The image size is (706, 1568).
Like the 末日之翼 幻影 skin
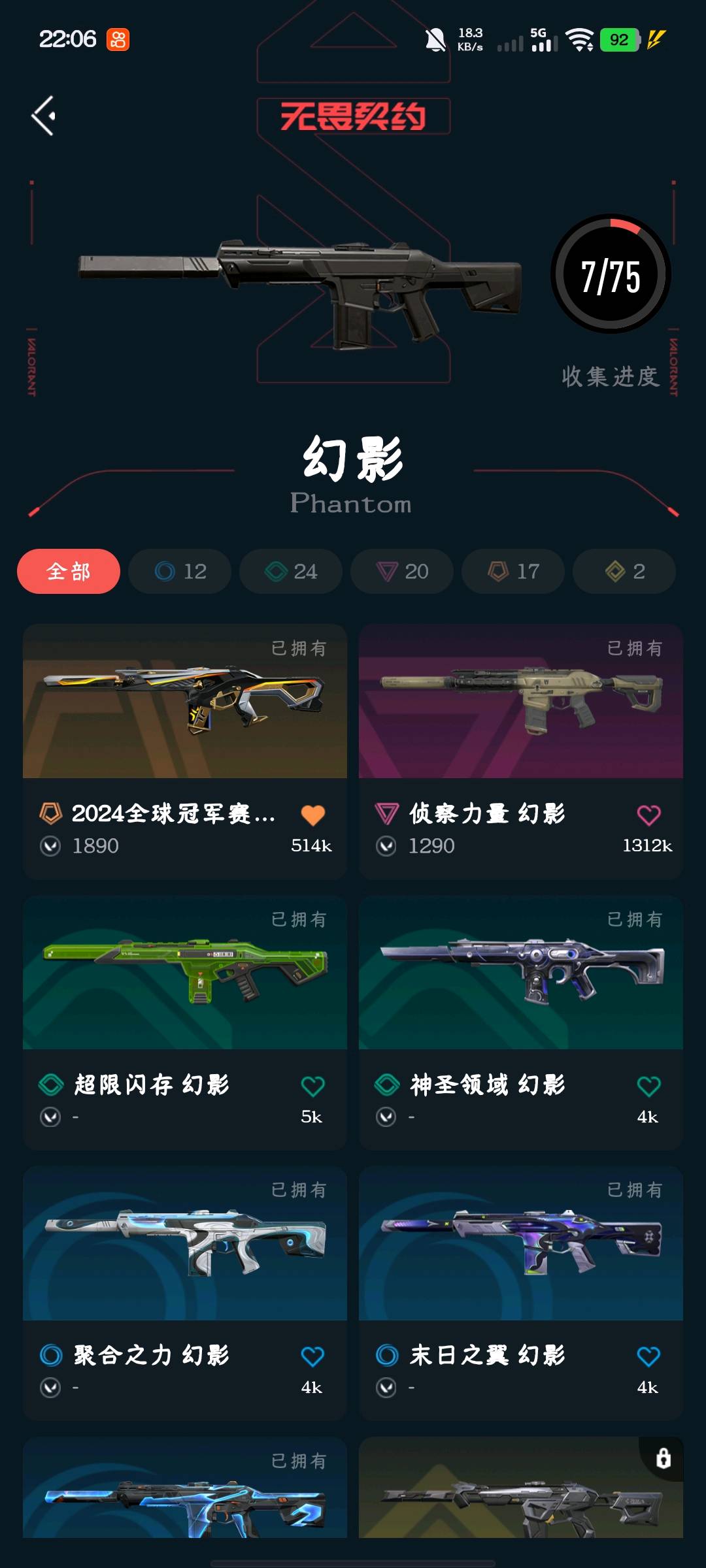tap(648, 1356)
